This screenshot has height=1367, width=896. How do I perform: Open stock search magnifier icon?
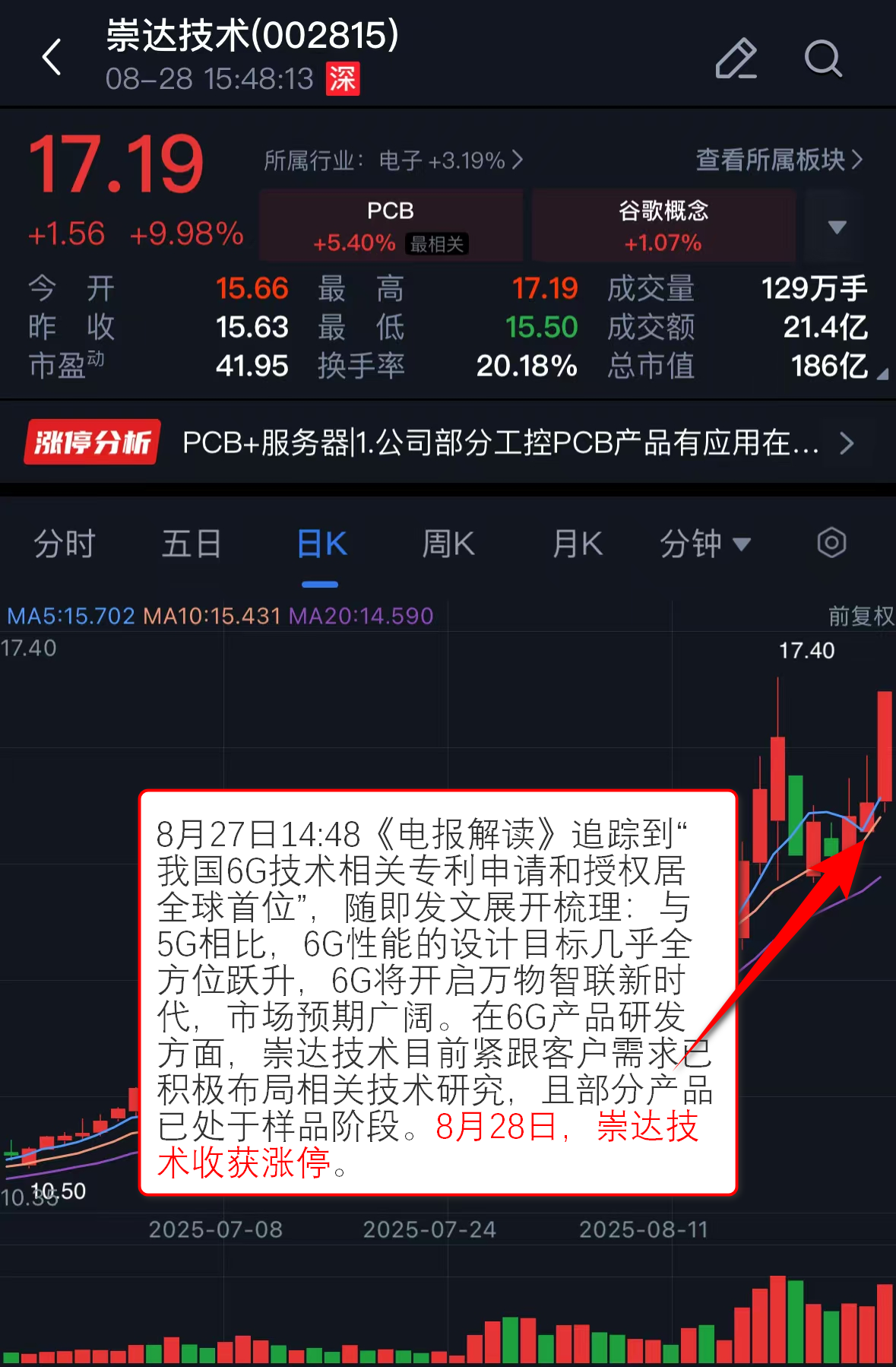[x=823, y=59]
